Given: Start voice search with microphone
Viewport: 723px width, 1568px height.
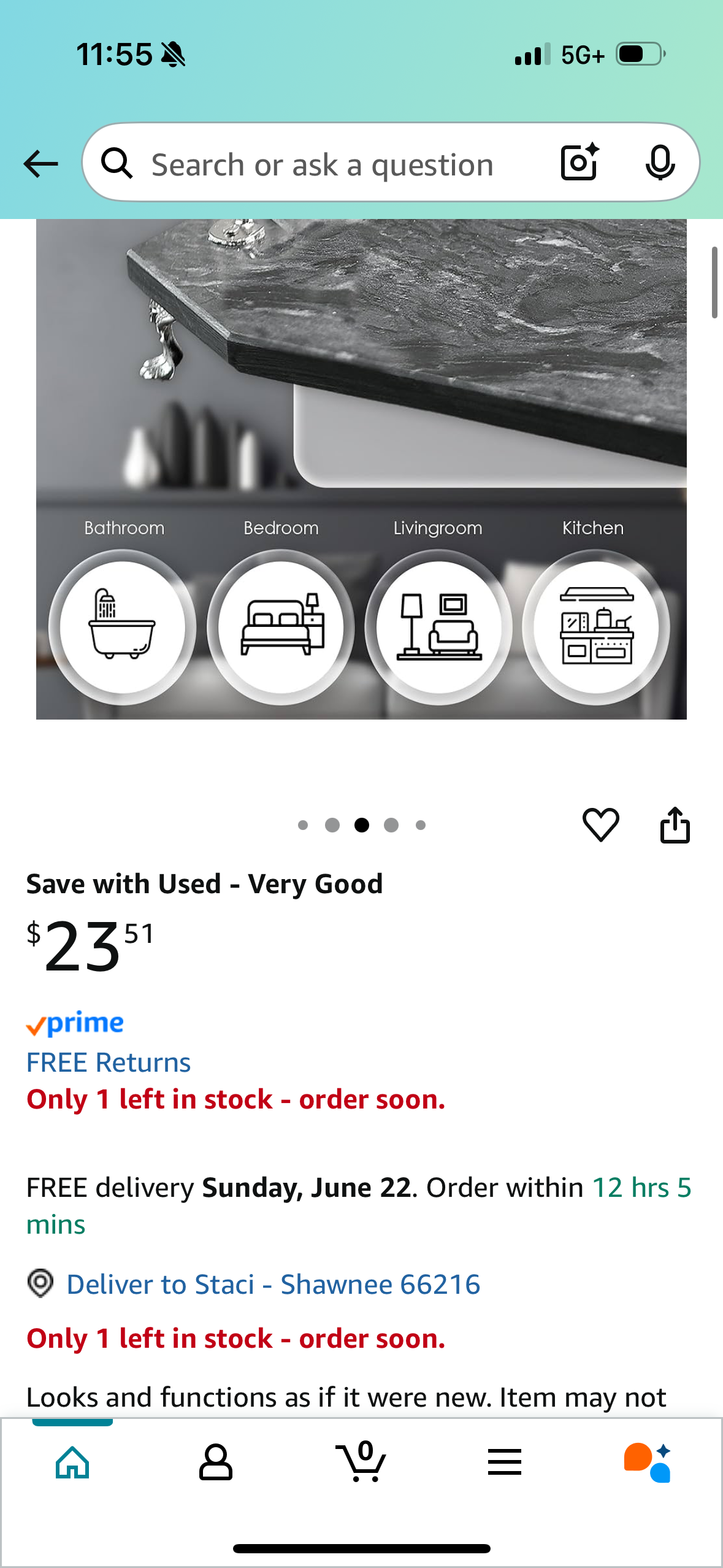Looking at the screenshot, I should [660, 163].
